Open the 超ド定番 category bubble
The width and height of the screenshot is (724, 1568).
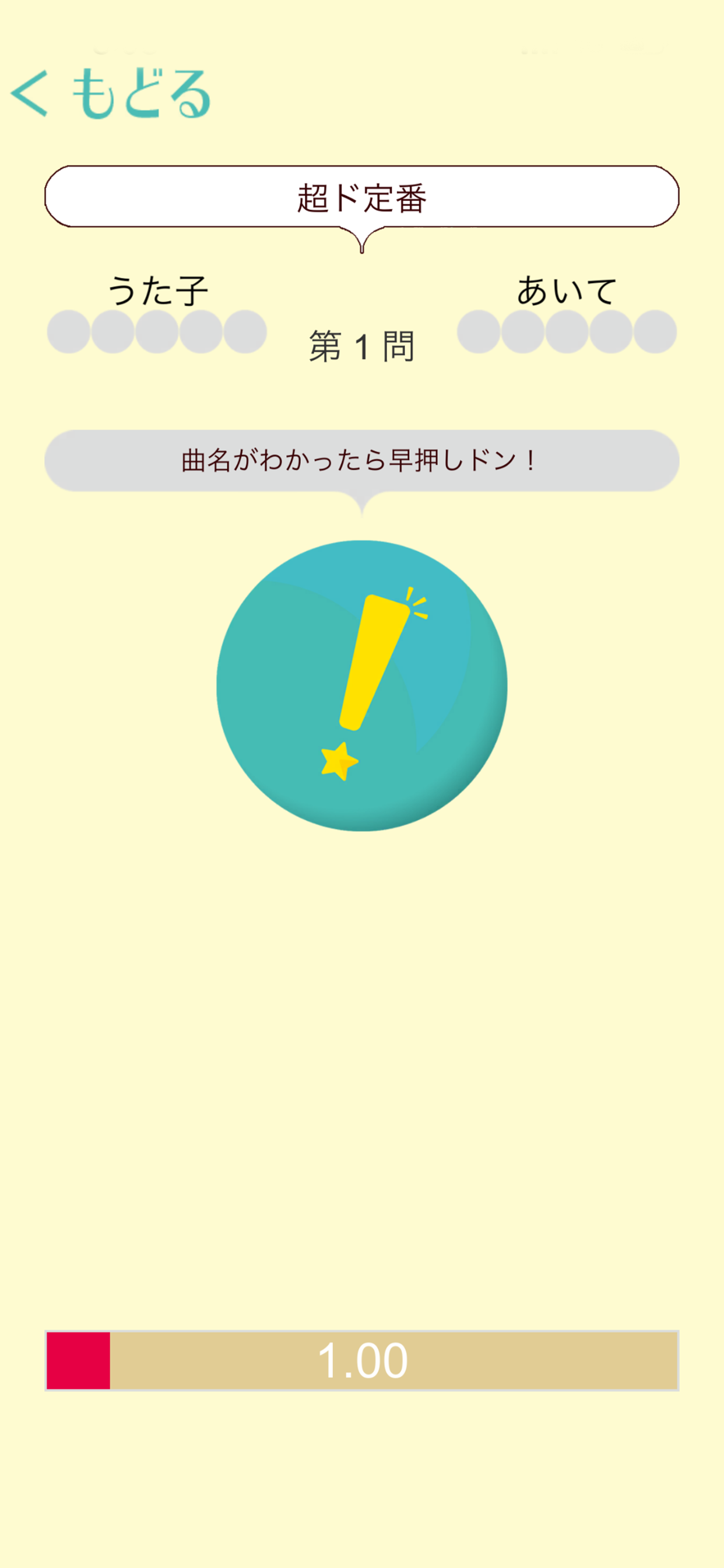point(361,195)
